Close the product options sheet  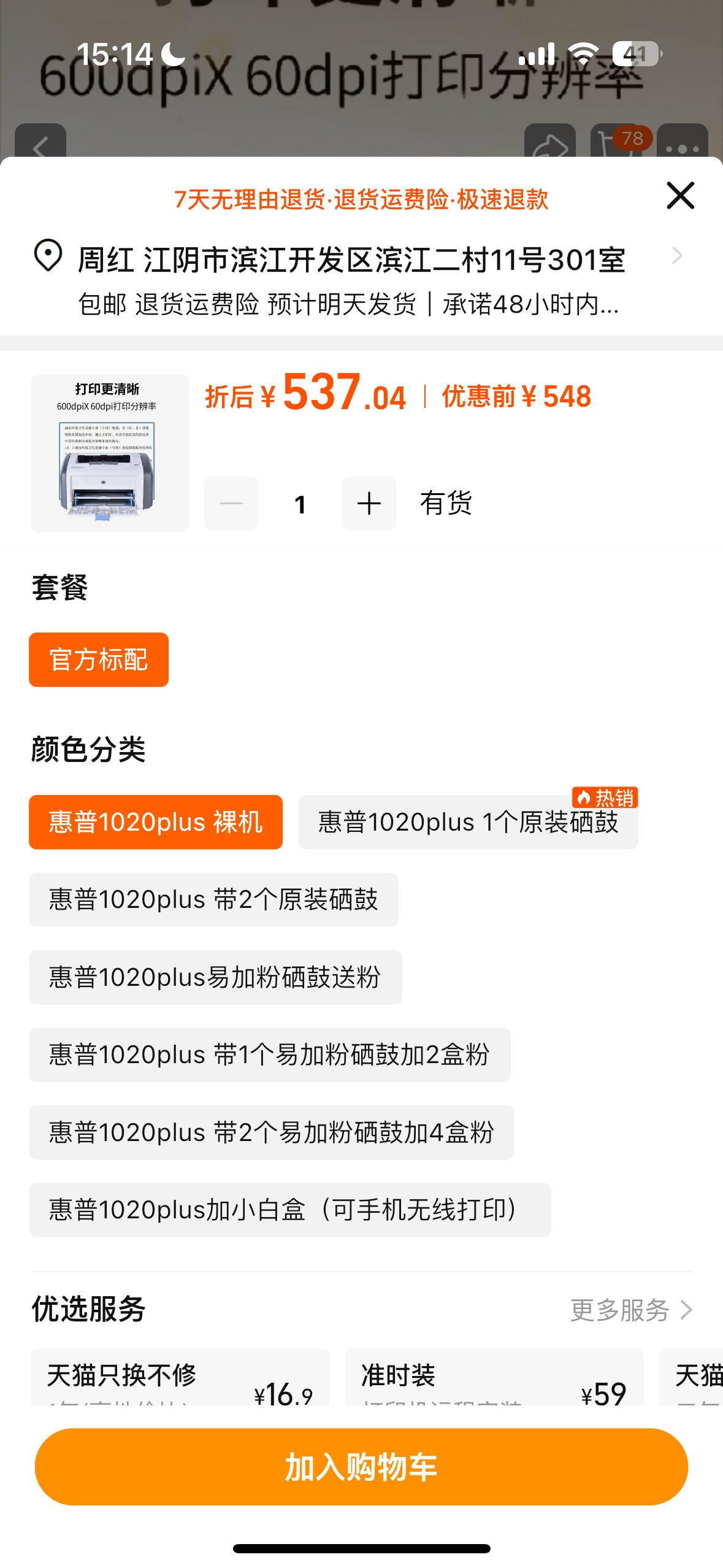coord(680,196)
